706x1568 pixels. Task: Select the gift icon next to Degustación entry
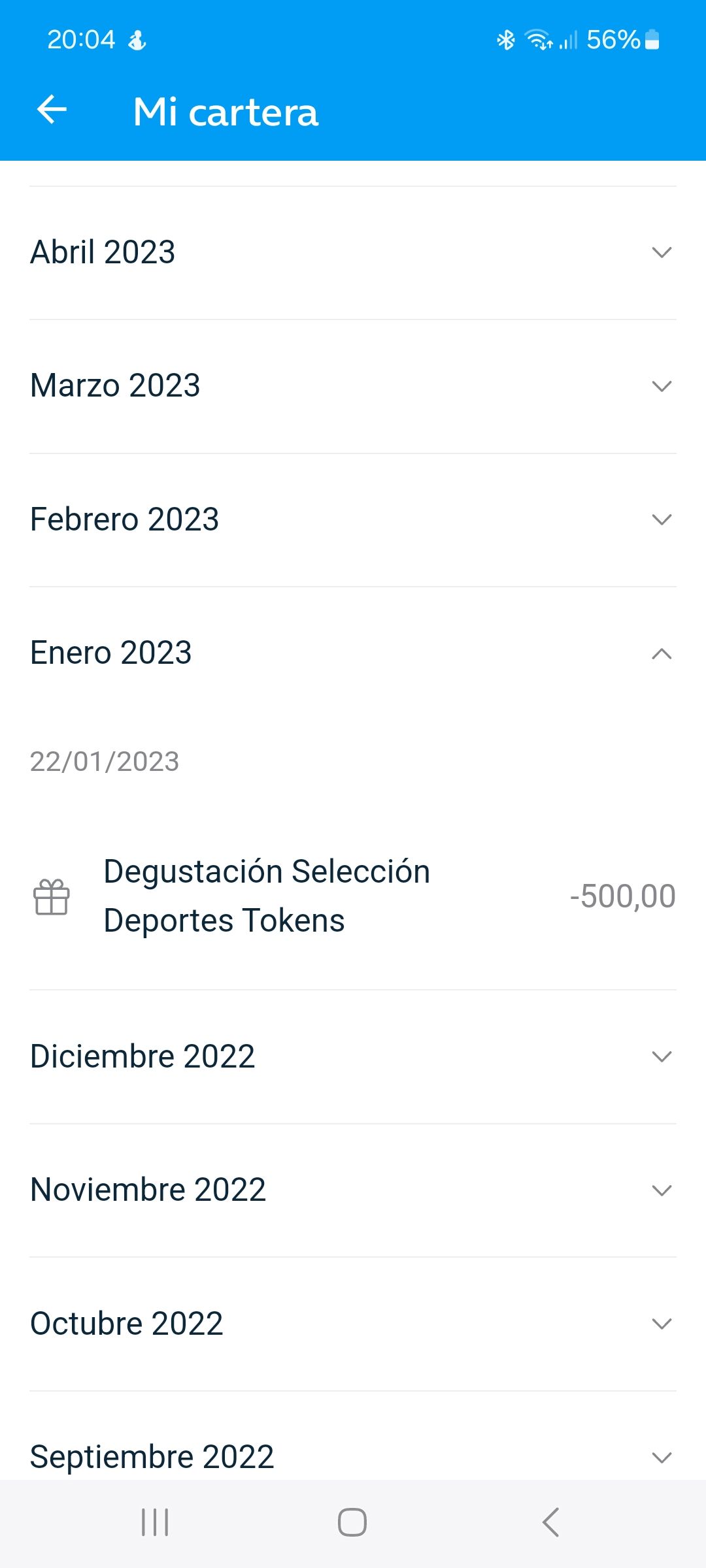coord(50,896)
